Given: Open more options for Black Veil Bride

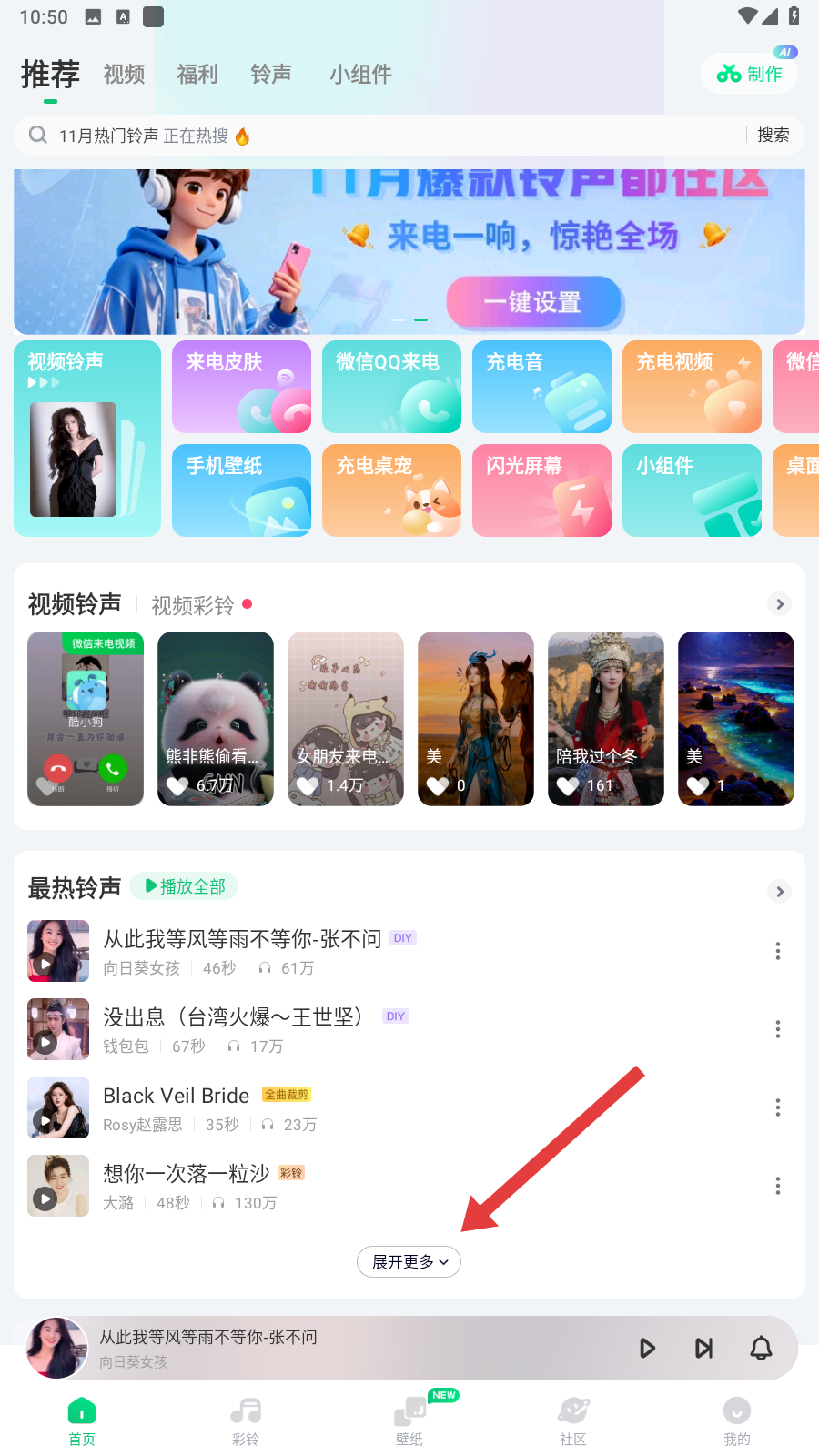Looking at the screenshot, I should click(777, 1107).
